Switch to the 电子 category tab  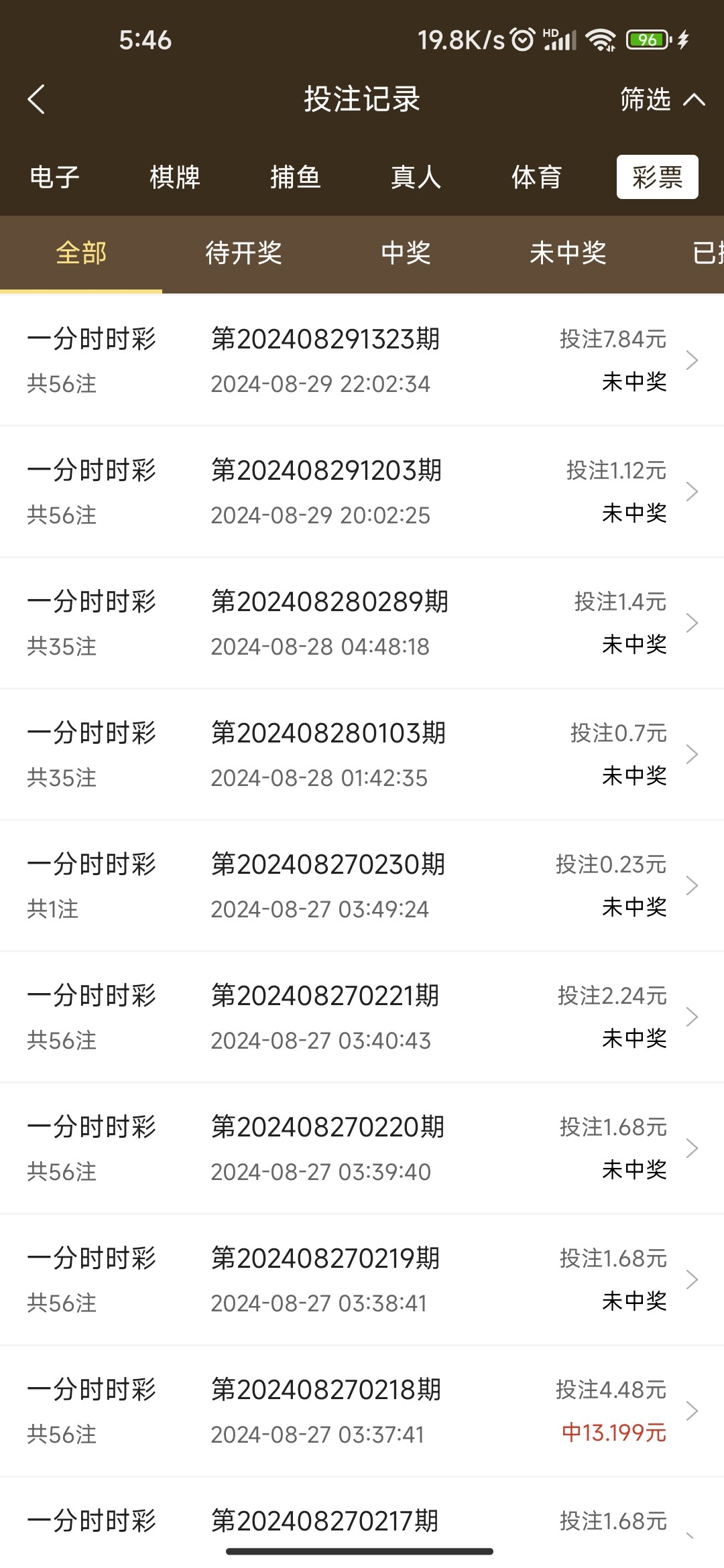54,178
